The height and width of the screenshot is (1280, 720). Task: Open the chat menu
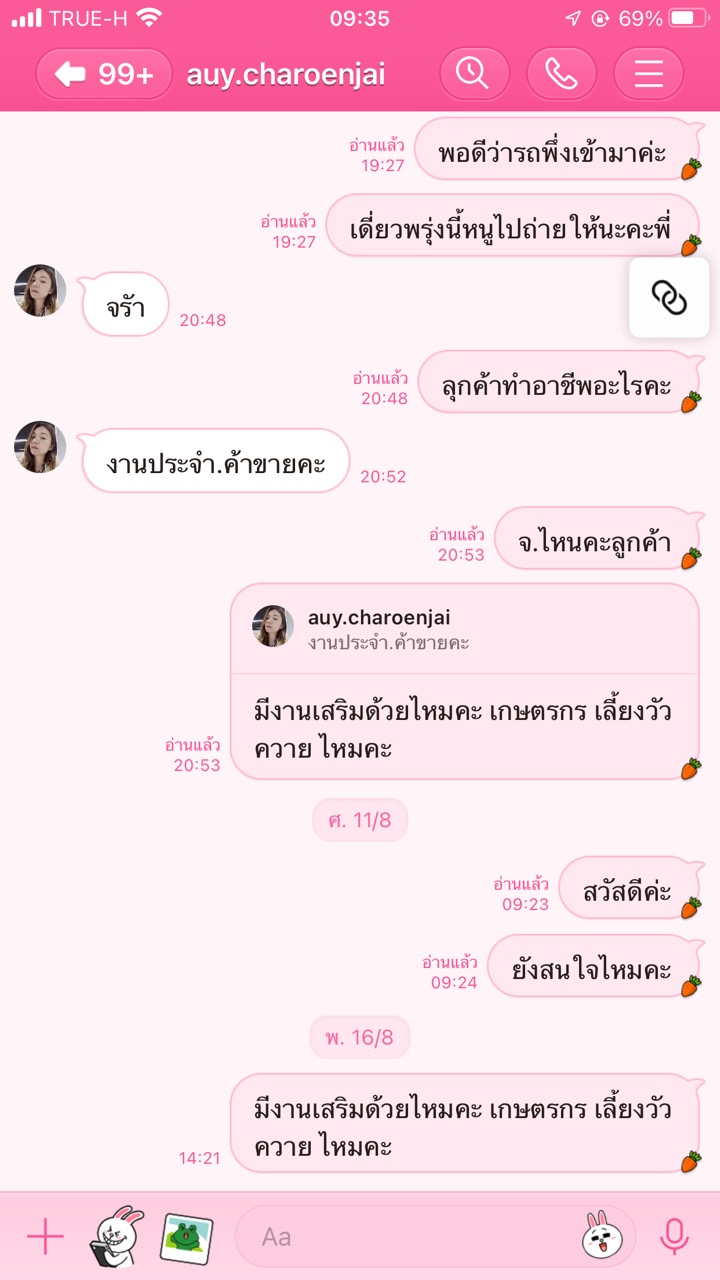tap(648, 74)
